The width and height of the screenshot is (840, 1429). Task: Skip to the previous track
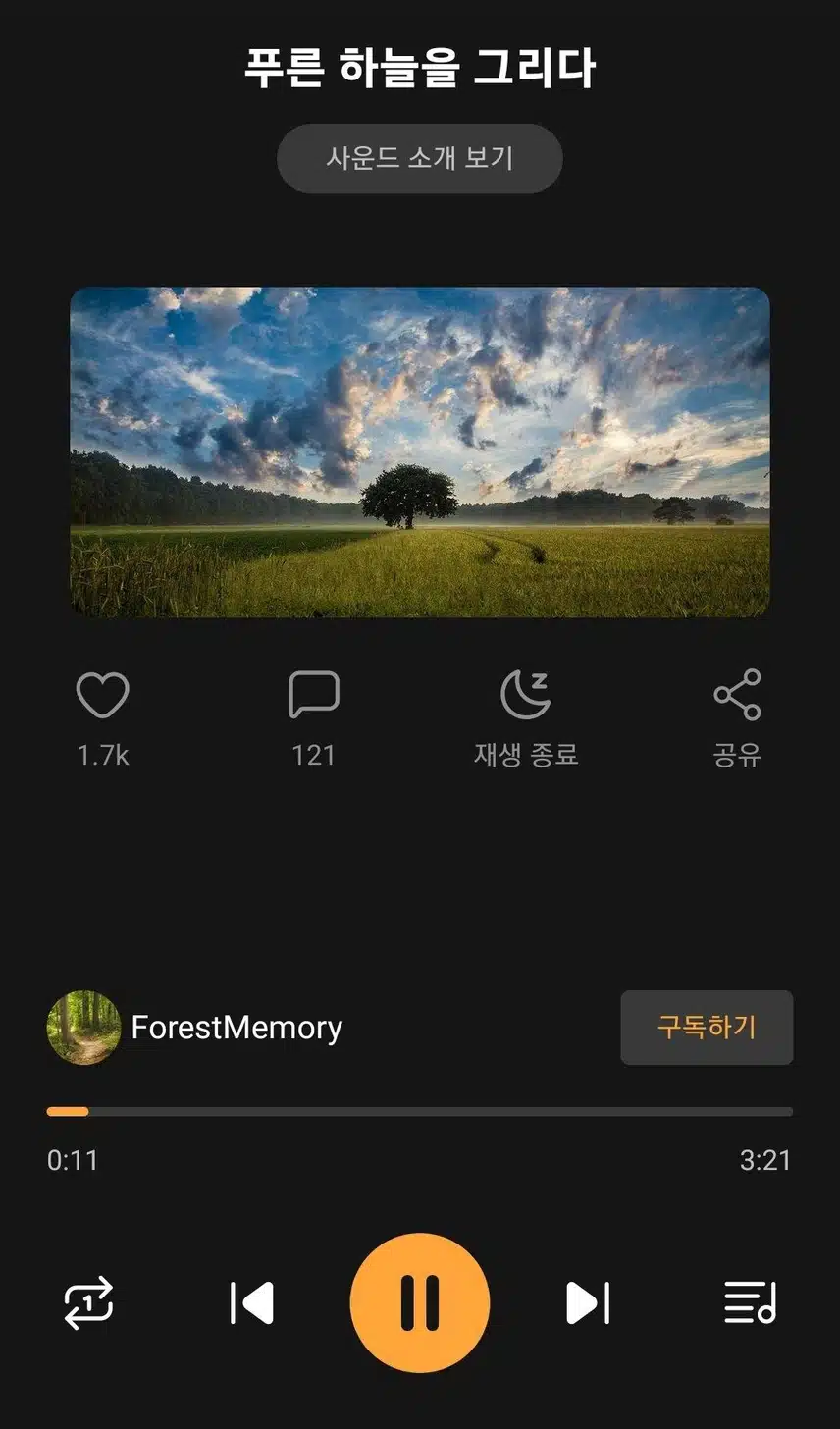(x=252, y=1303)
